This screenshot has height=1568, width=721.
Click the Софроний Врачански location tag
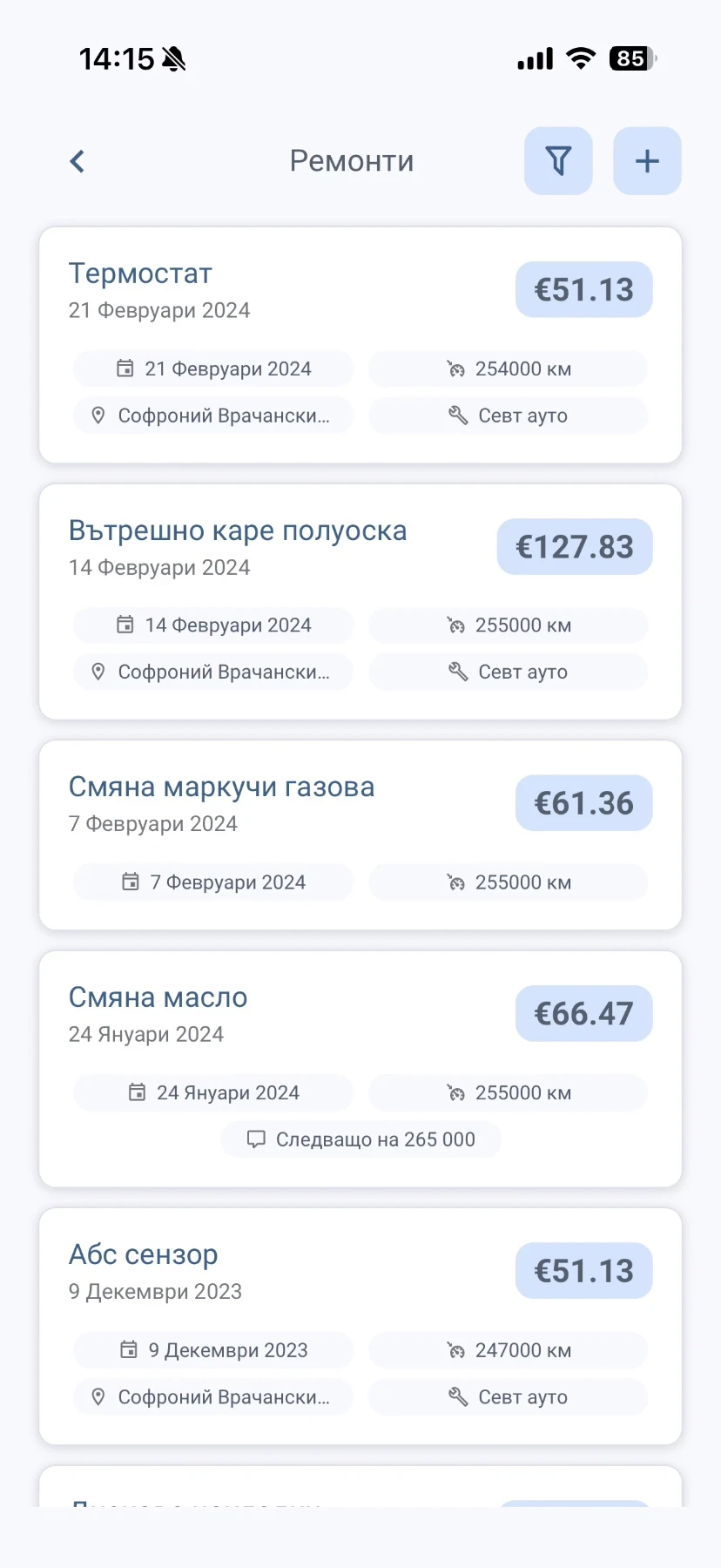212,416
